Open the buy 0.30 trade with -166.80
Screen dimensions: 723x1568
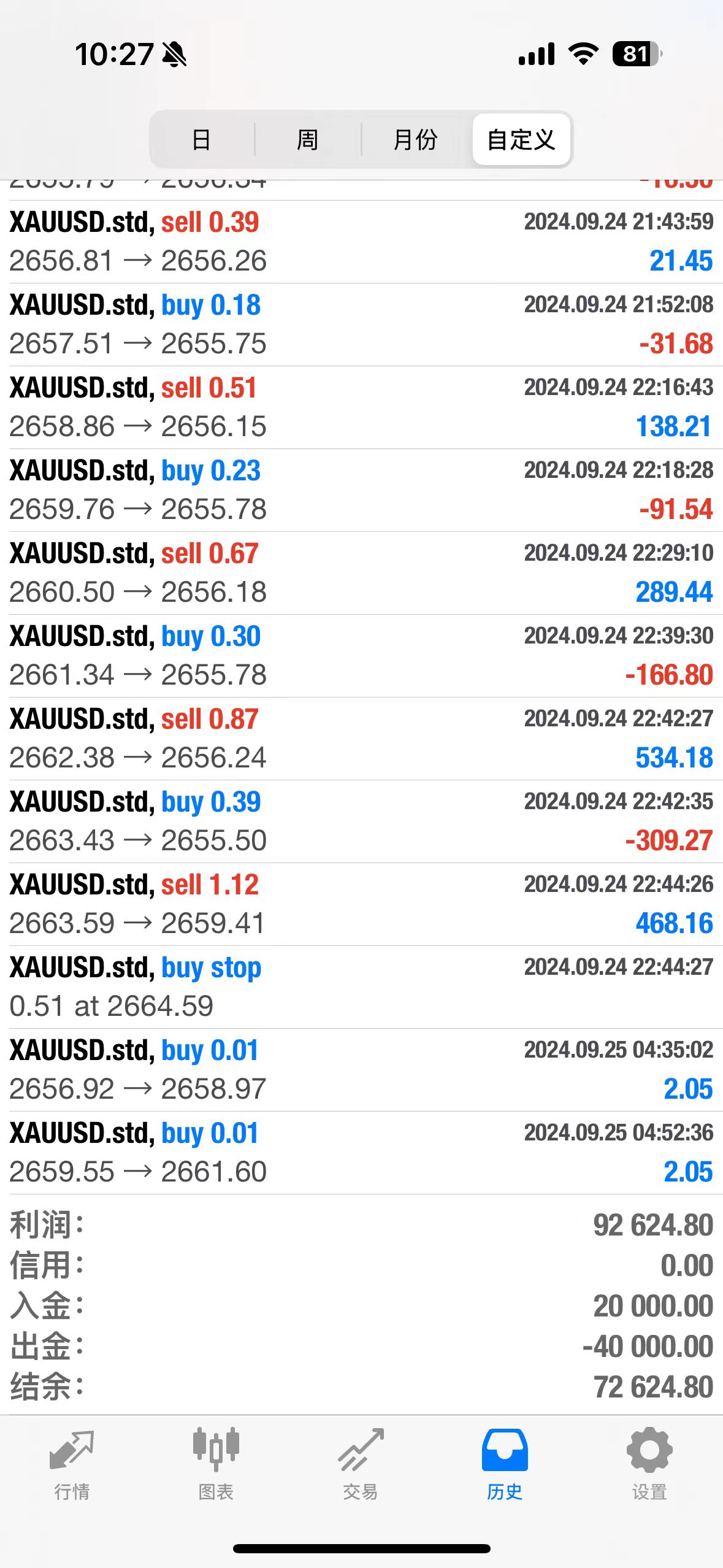361,656
